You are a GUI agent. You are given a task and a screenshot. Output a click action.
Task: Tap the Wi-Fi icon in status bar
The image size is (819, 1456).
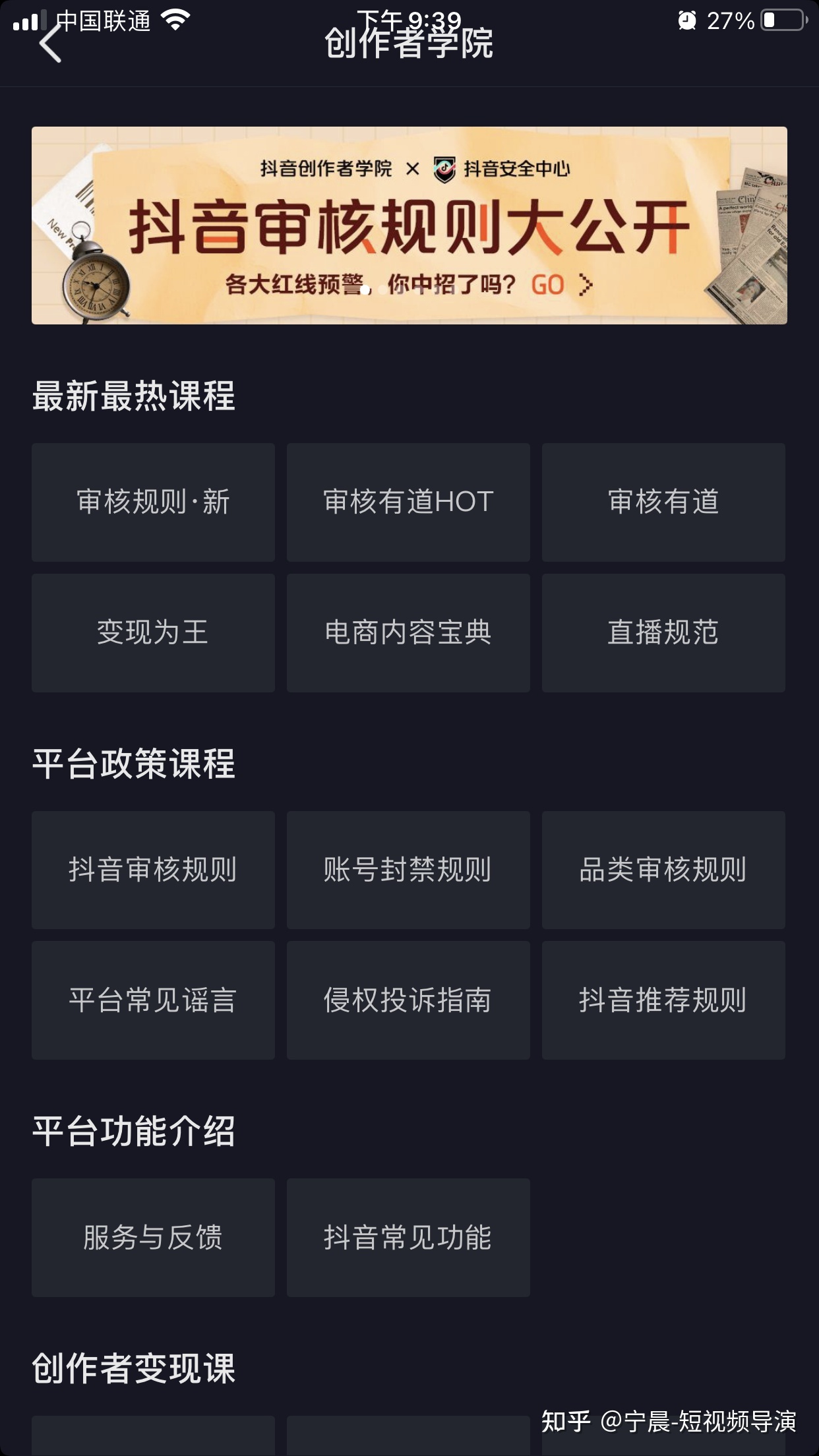click(x=177, y=19)
